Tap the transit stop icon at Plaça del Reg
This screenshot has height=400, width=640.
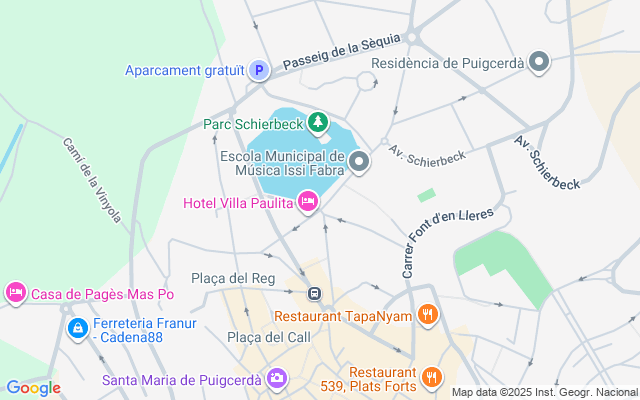click(x=314, y=294)
